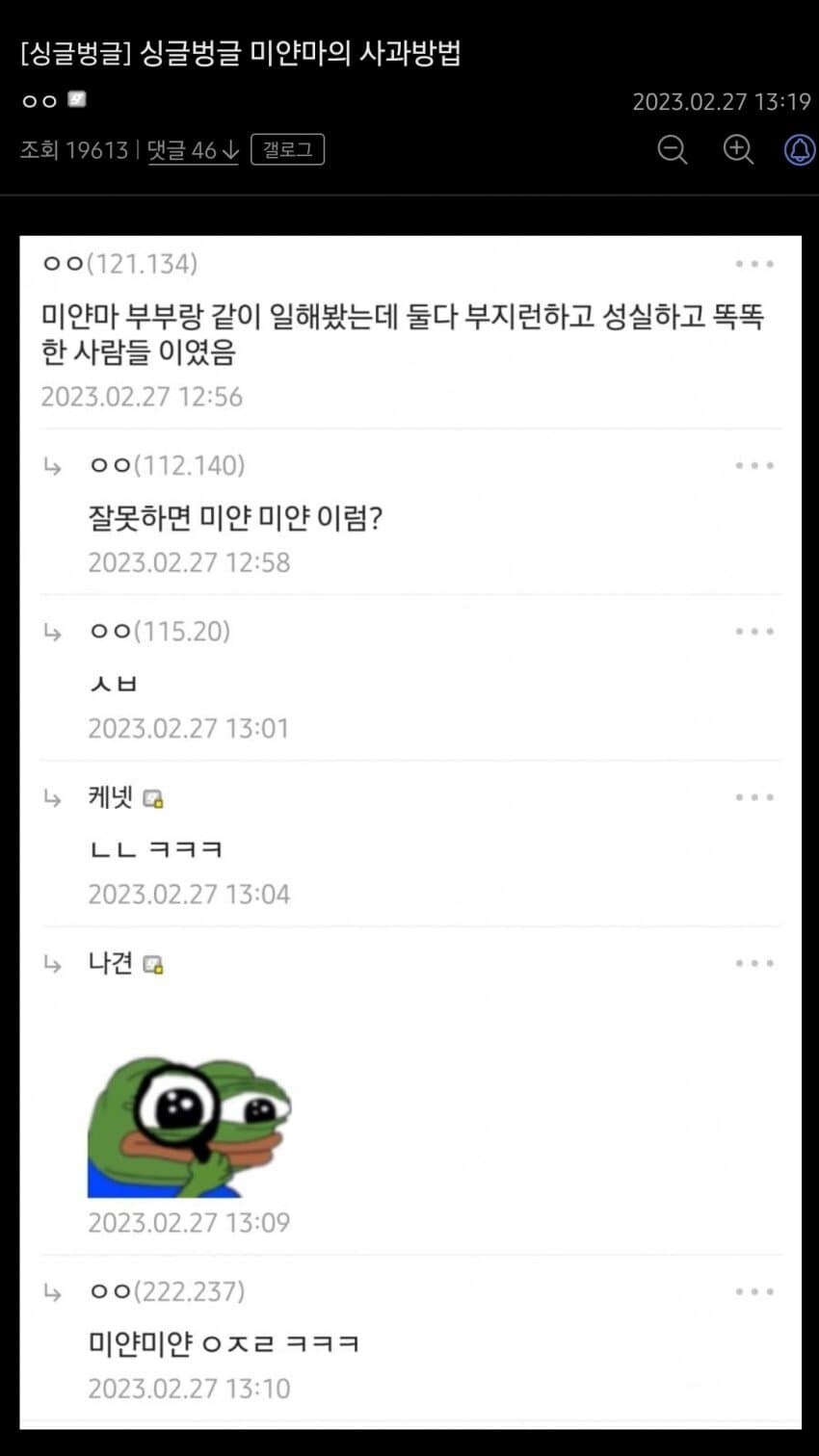The height and width of the screenshot is (1456, 819).
Task: Zoom in text using the magnifier plus icon
Action: click(737, 150)
